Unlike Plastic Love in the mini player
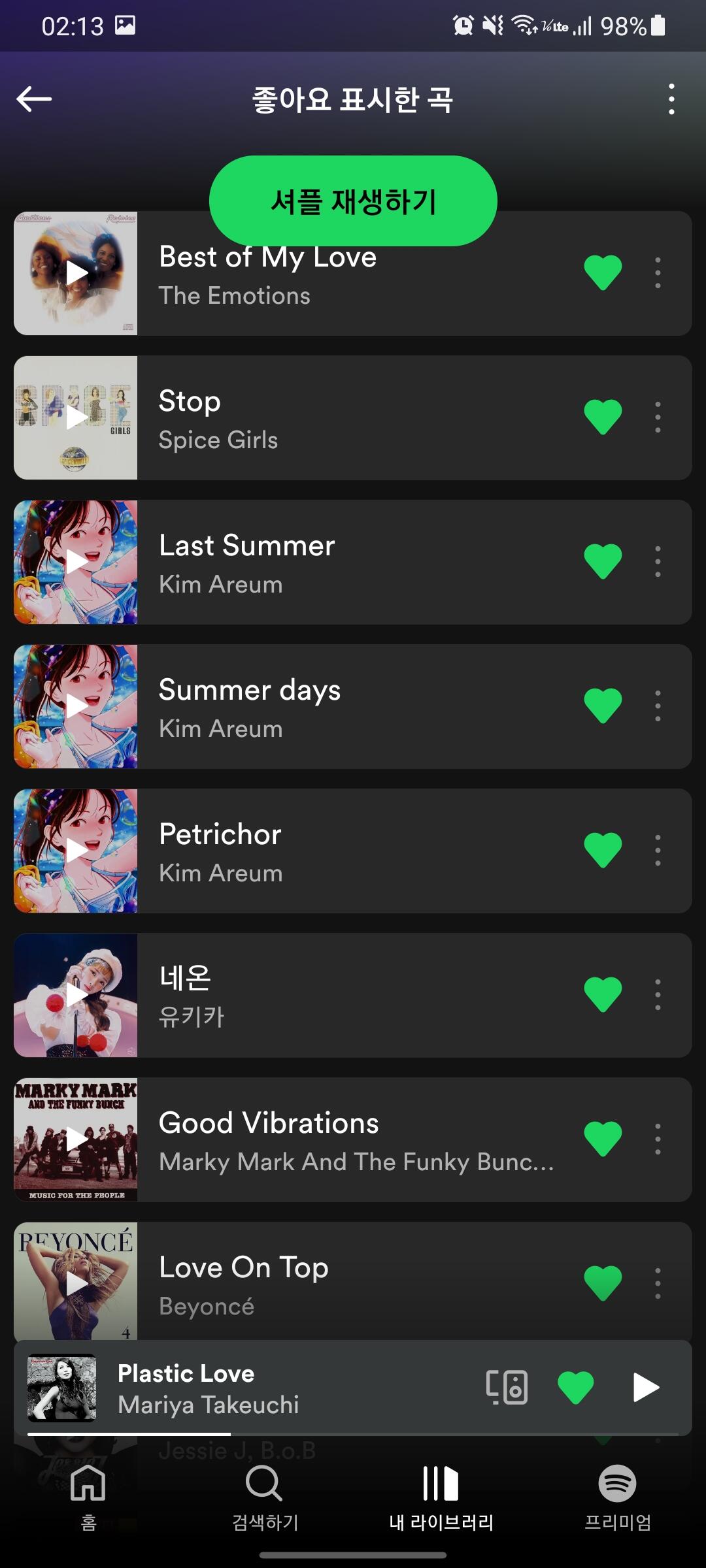 [x=576, y=1387]
